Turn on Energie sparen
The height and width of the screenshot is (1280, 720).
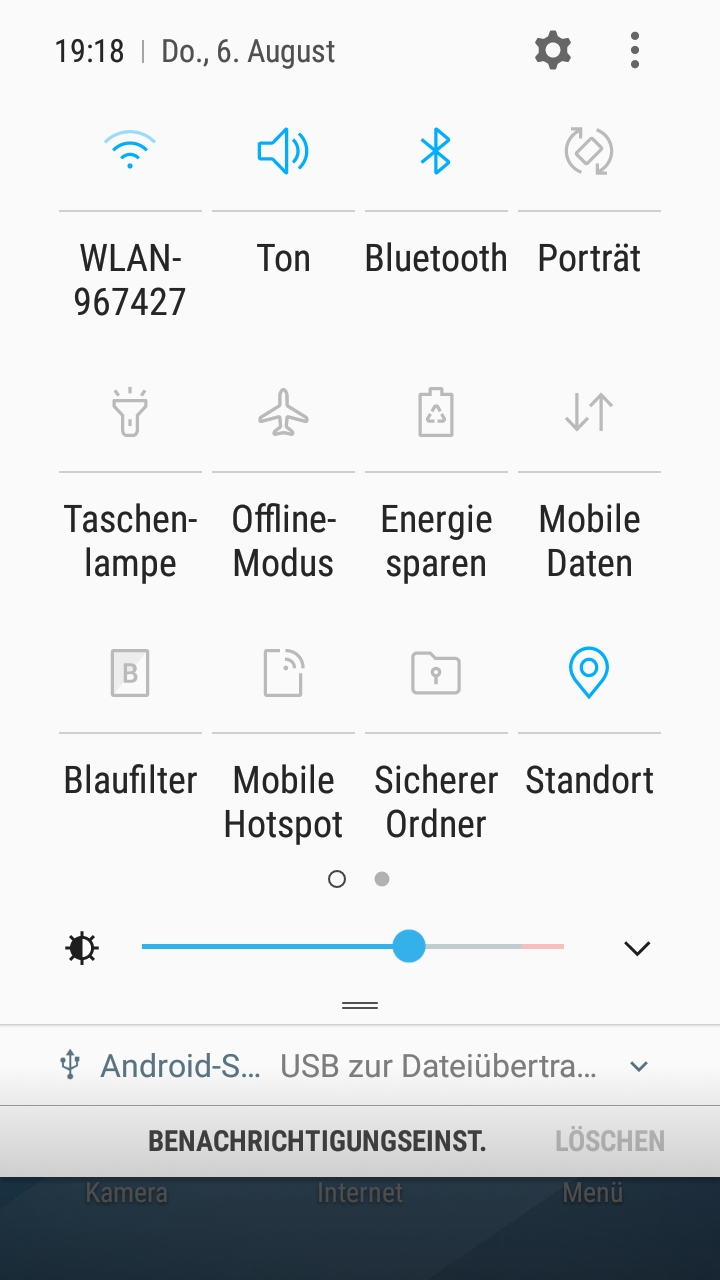coord(436,412)
